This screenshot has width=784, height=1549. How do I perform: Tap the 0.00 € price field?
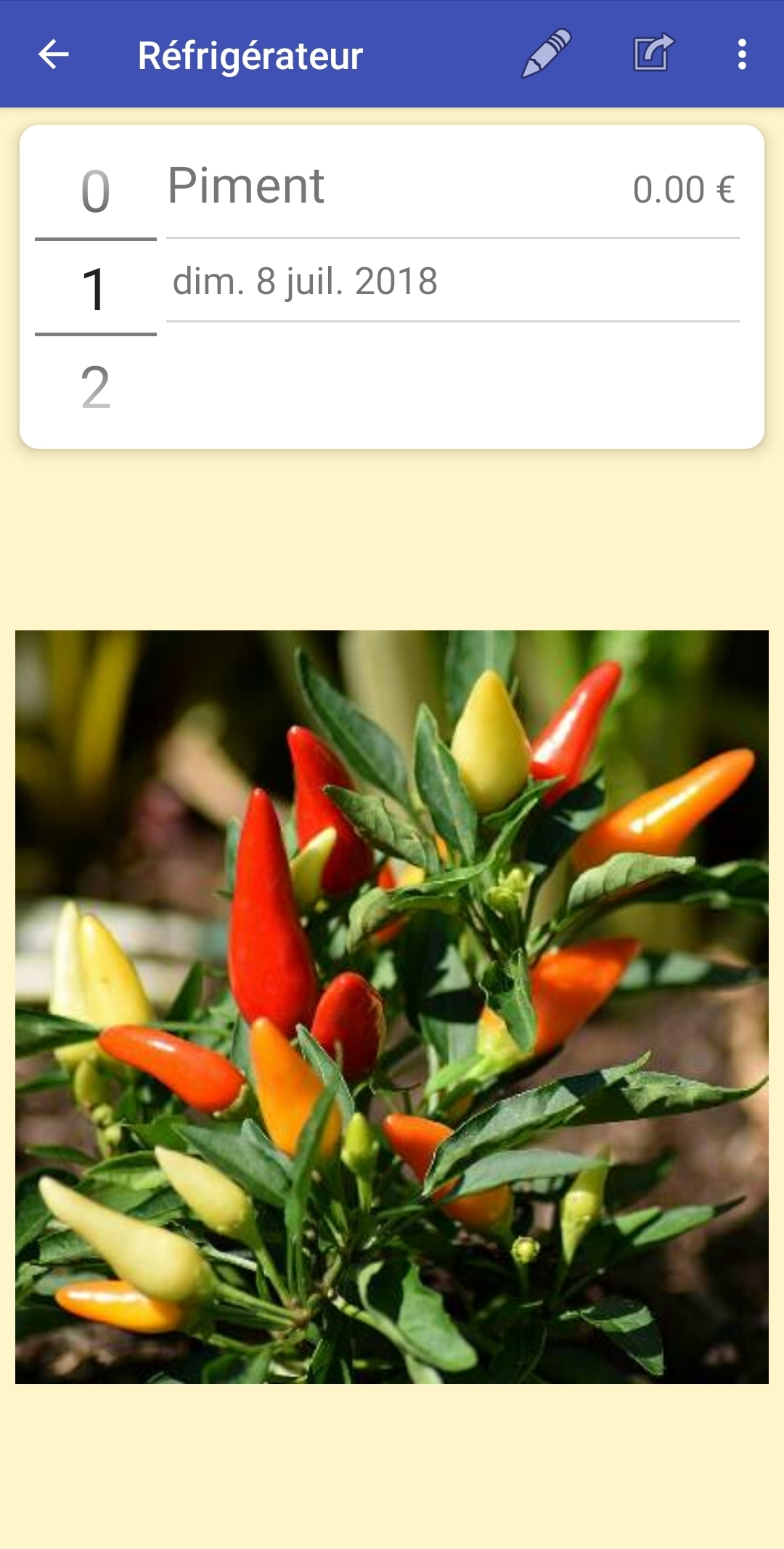pyautogui.click(x=683, y=190)
